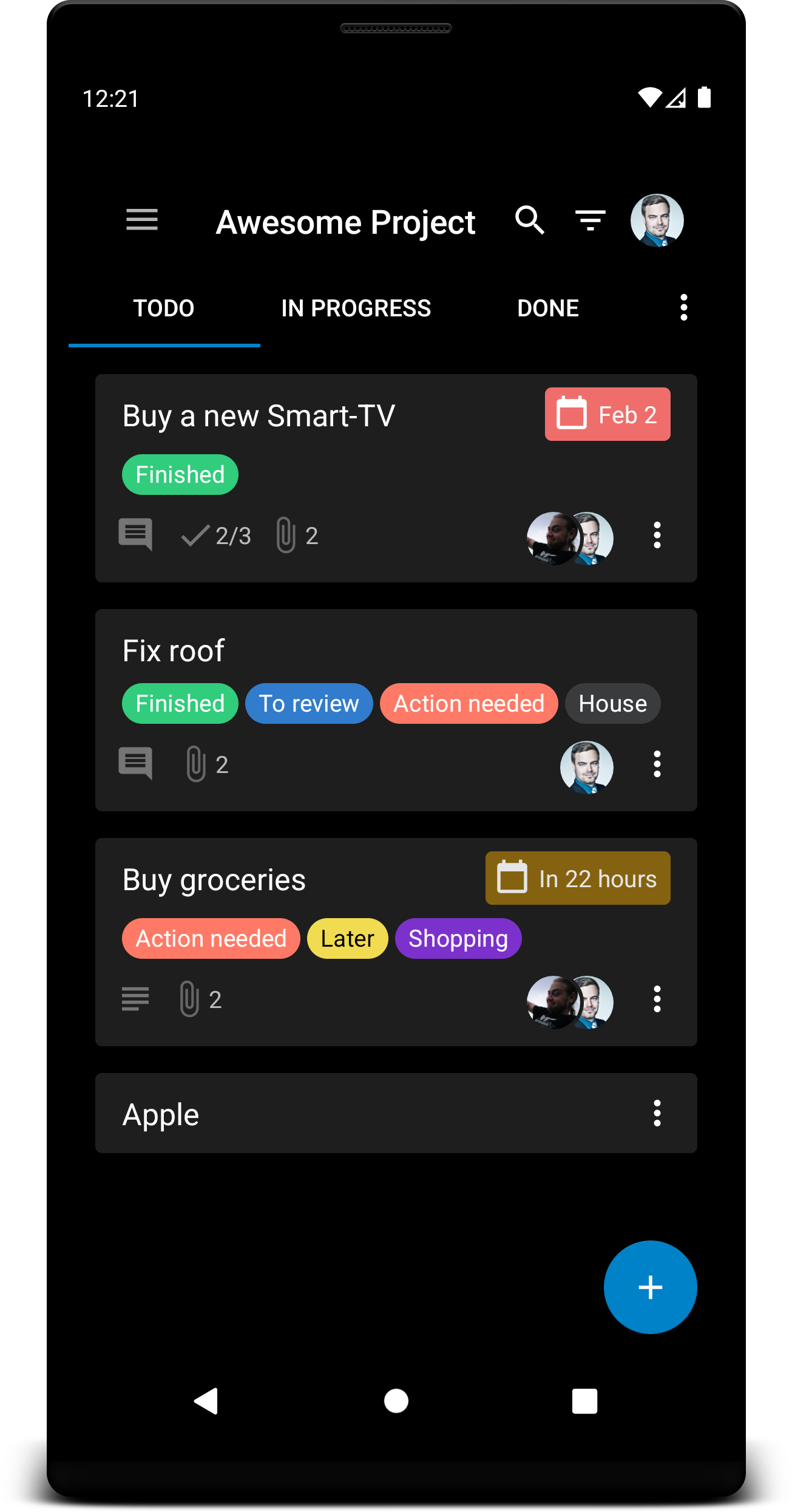The width and height of the screenshot is (792, 1512).
Task: Open options menu for Fix roof
Action: point(657,764)
